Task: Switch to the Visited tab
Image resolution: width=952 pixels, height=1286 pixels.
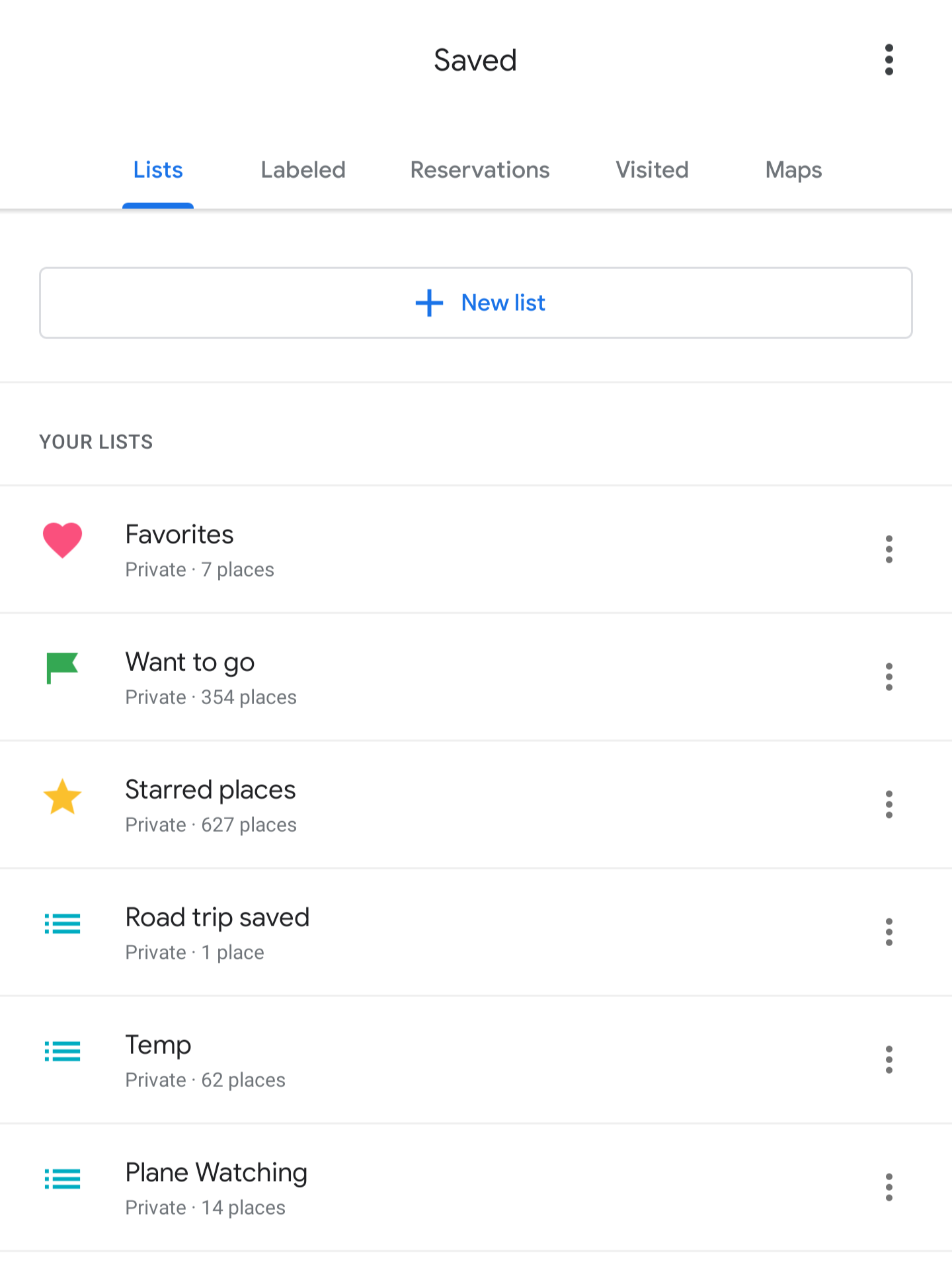Action: click(x=652, y=170)
